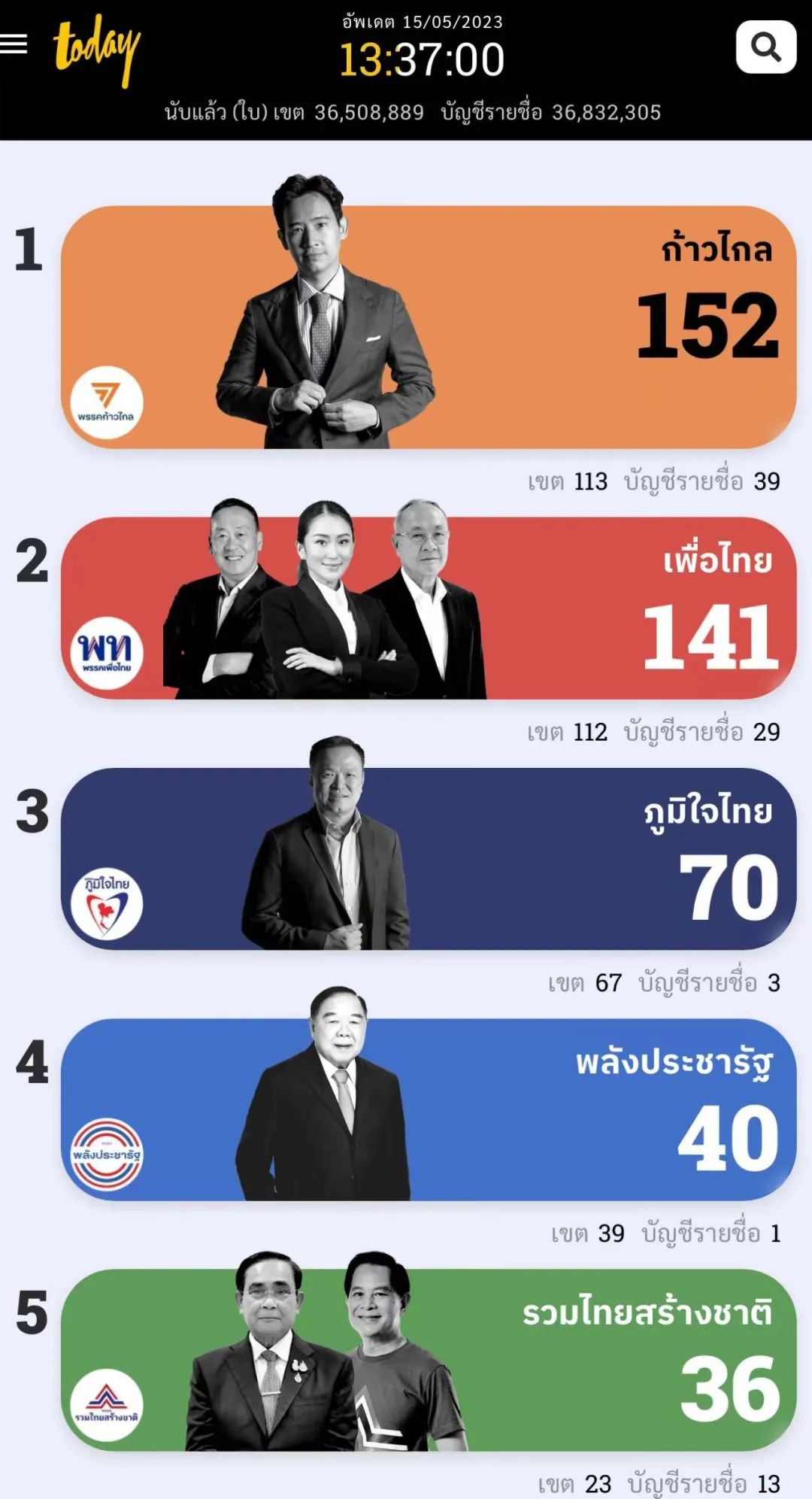Open the ก้าวไกล party card
The height and width of the screenshot is (1499, 812).
pyautogui.click(x=429, y=327)
